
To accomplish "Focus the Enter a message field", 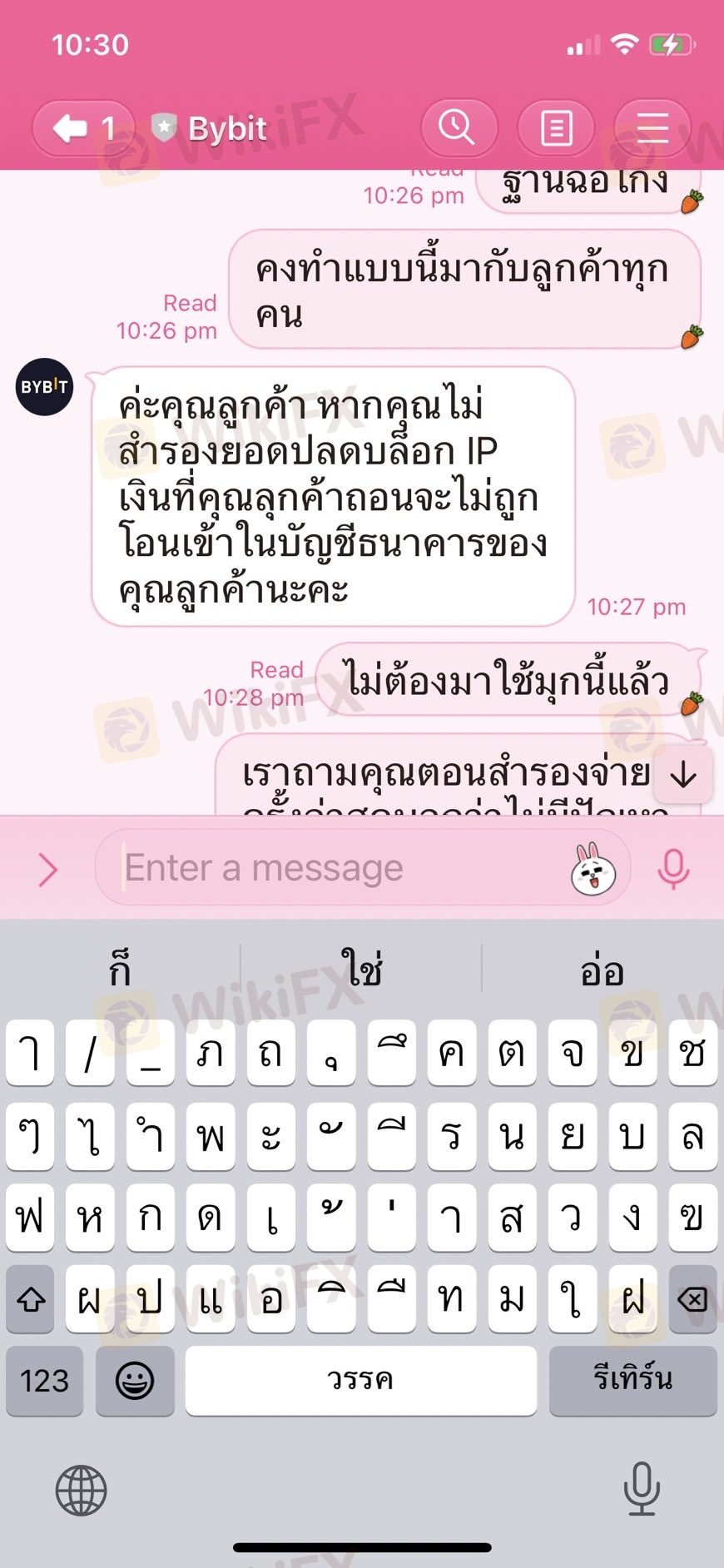I will pyautogui.click(x=341, y=868).
